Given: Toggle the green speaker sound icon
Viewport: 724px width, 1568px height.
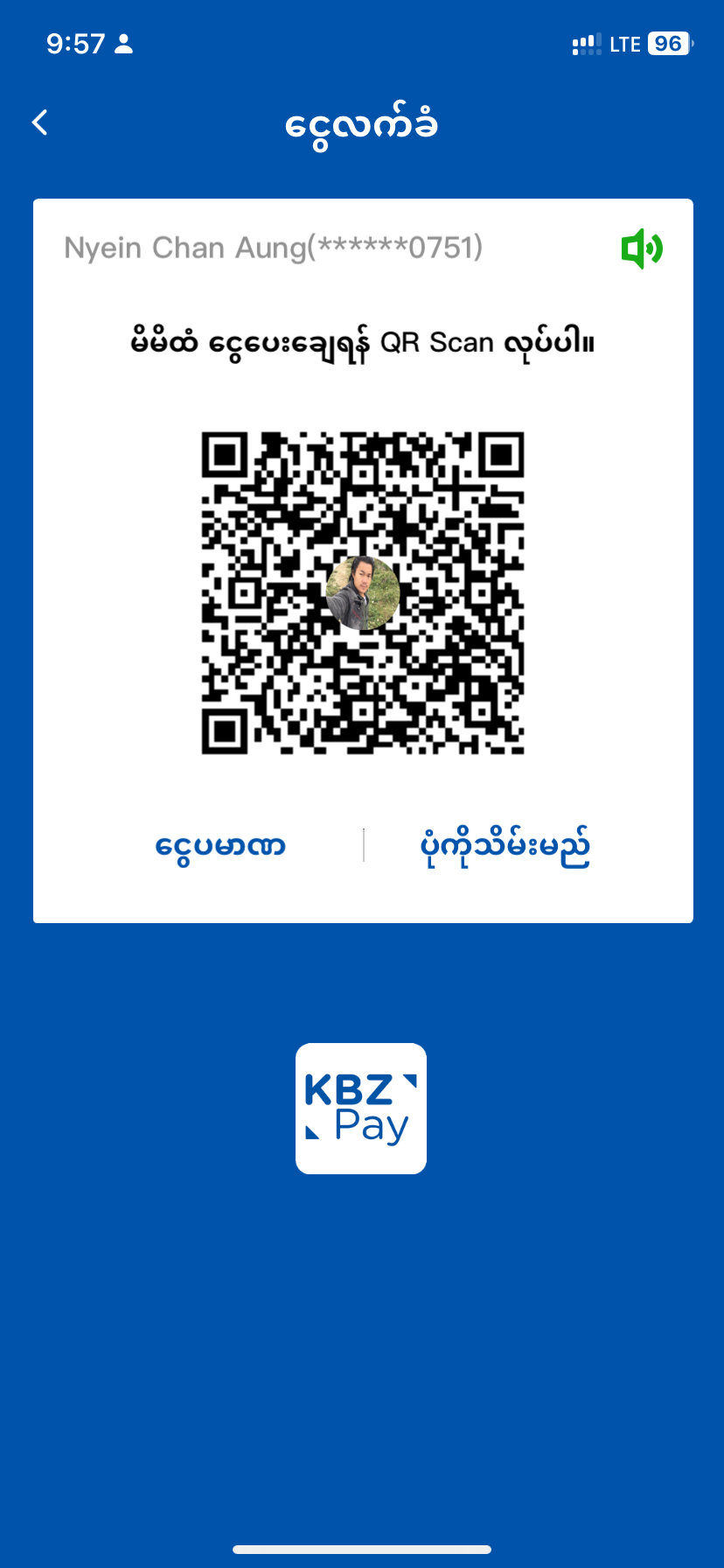Looking at the screenshot, I should [642, 248].
